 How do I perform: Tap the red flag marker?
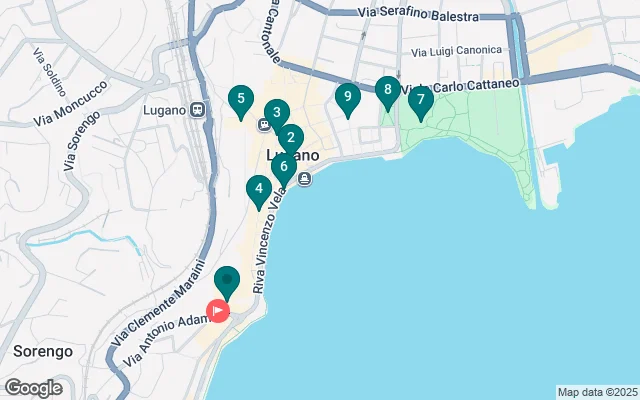(x=219, y=312)
